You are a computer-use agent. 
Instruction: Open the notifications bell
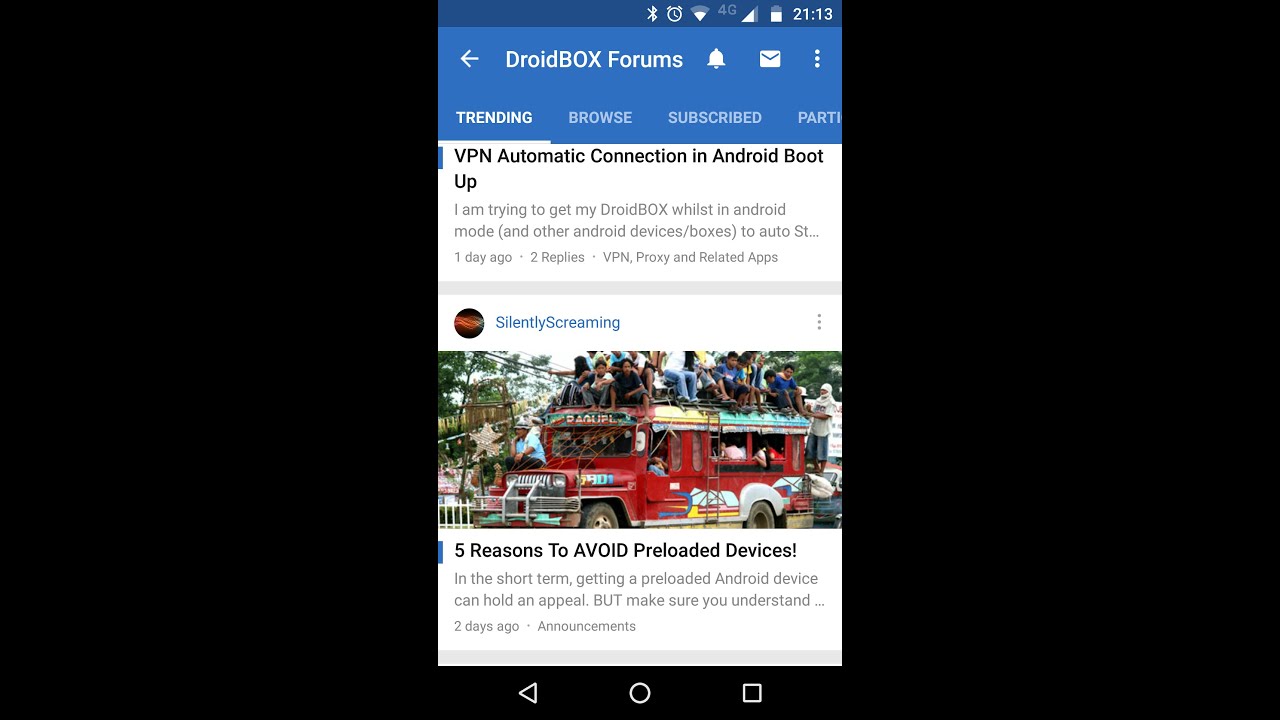click(716, 59)
